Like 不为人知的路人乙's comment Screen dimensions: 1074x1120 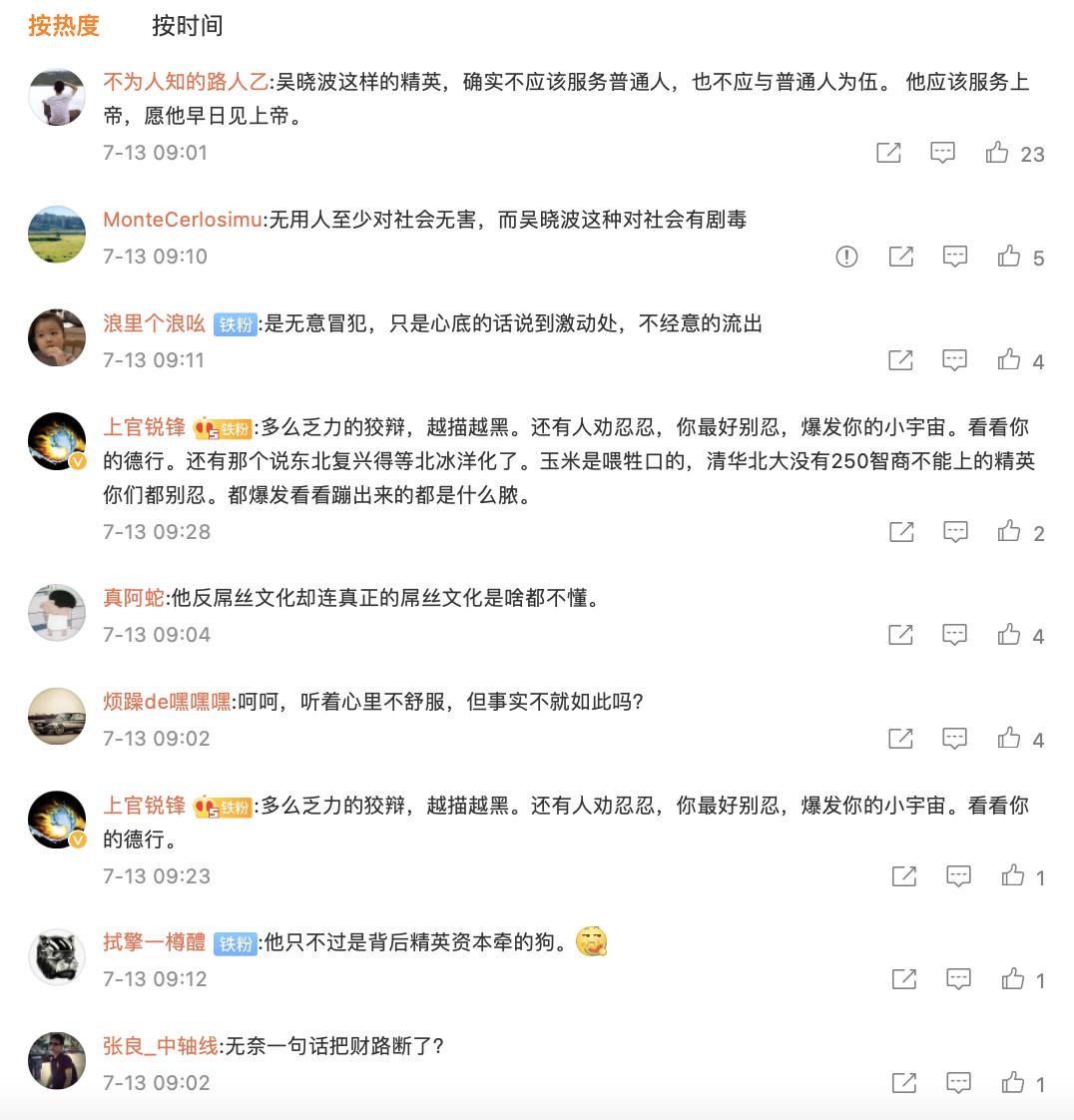[997, 153]
